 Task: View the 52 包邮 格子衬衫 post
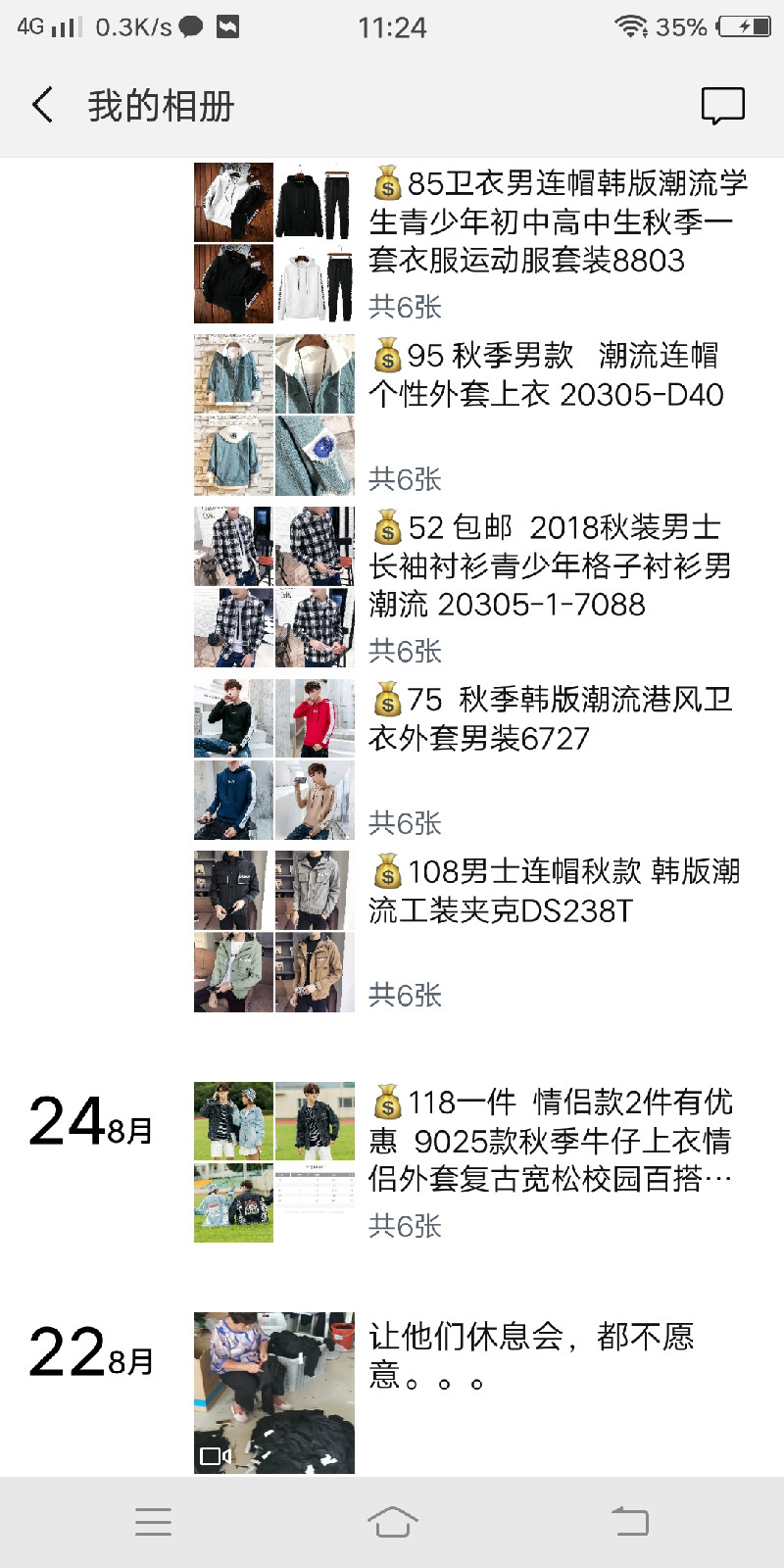coord(472,587)
